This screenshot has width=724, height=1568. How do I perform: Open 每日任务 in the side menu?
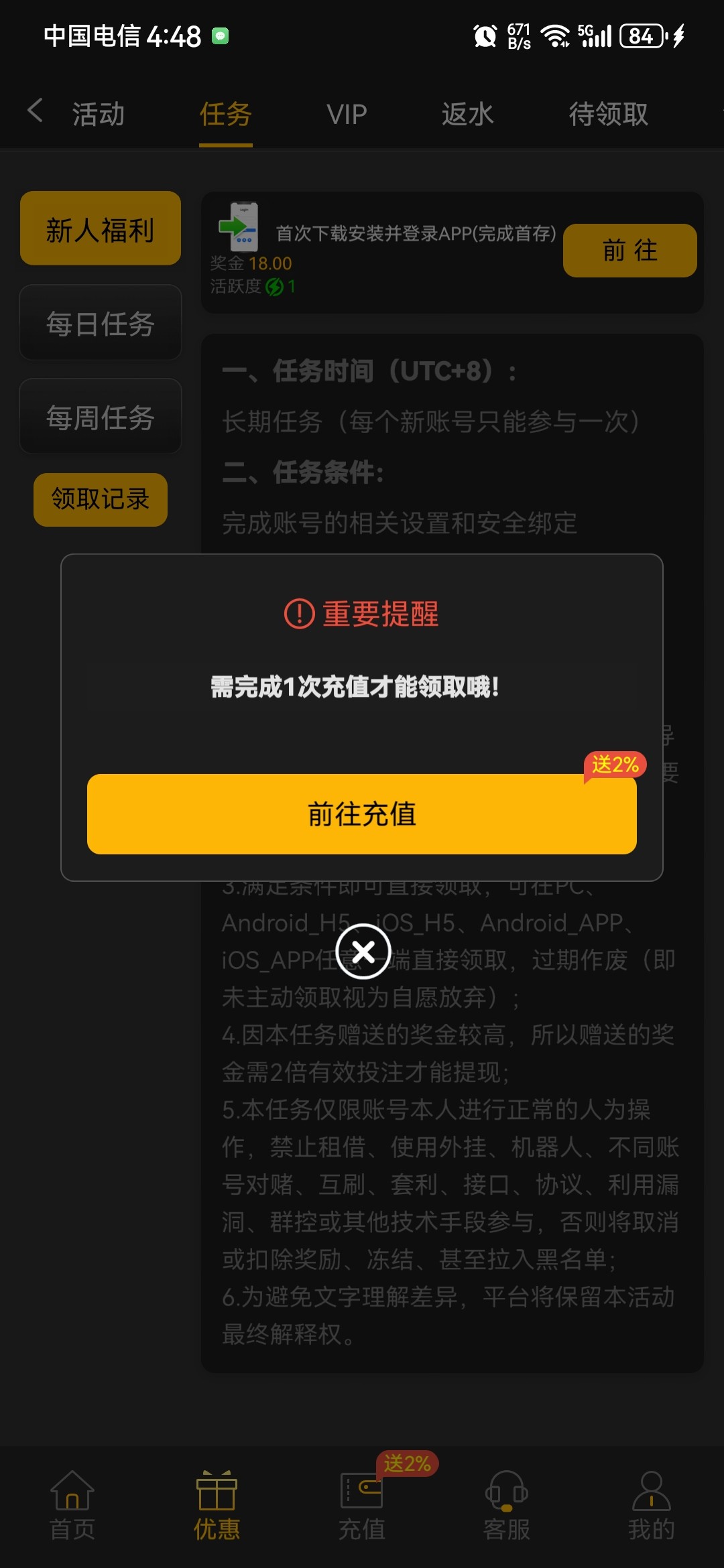[101, 323]
